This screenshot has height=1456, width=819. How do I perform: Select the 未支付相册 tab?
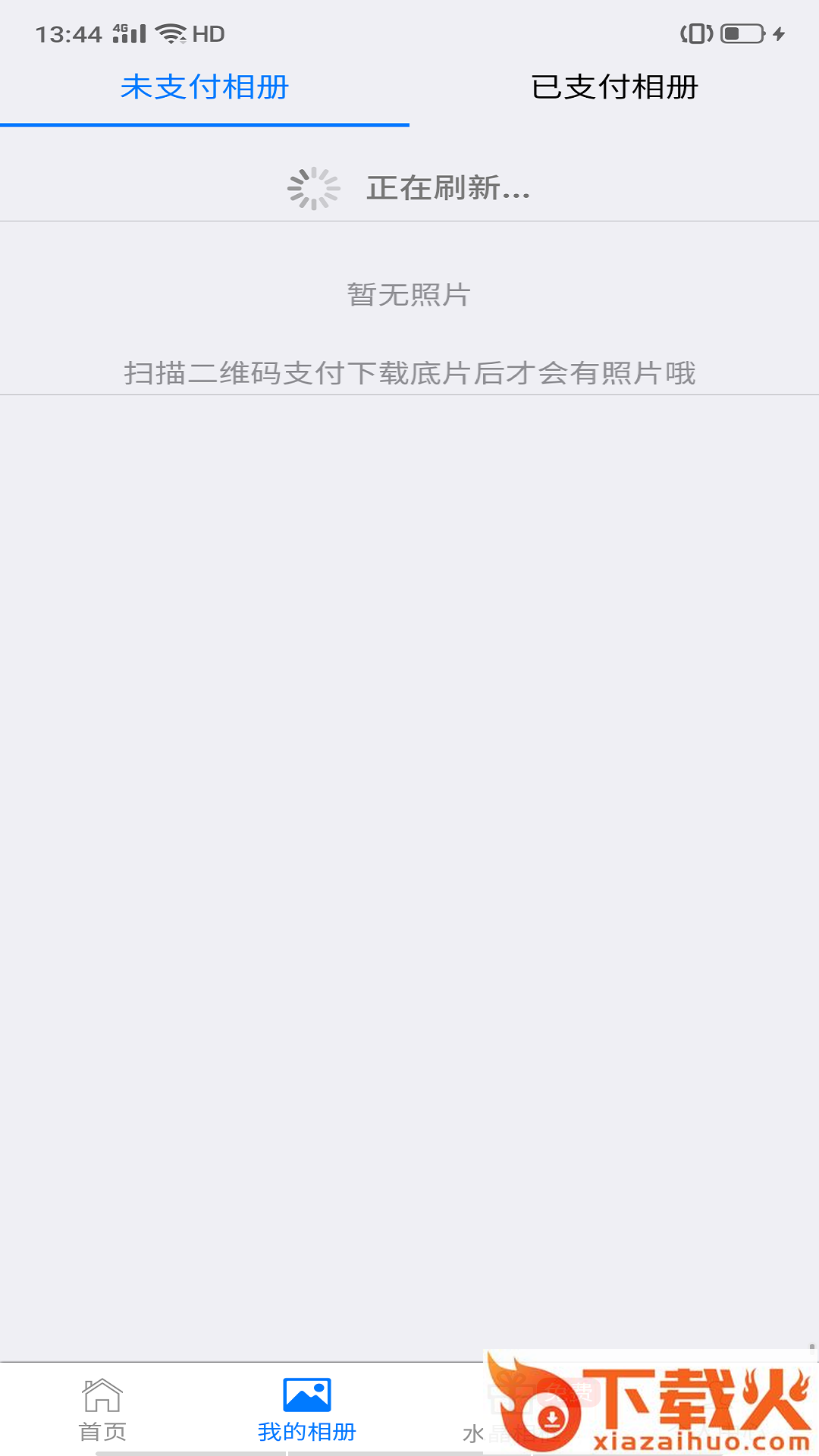coord(205,87)
